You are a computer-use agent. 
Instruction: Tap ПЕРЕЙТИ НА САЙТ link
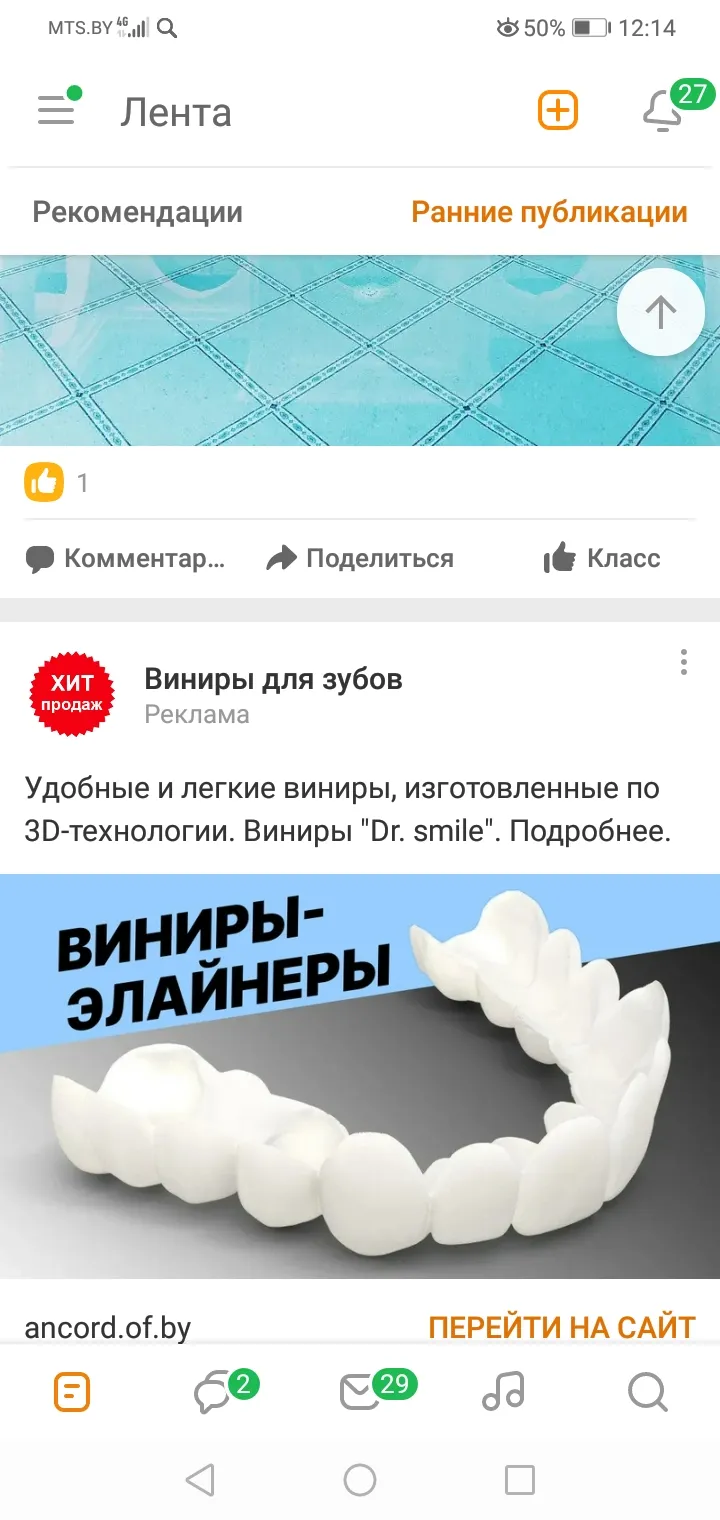click(x=561, y=1327)
